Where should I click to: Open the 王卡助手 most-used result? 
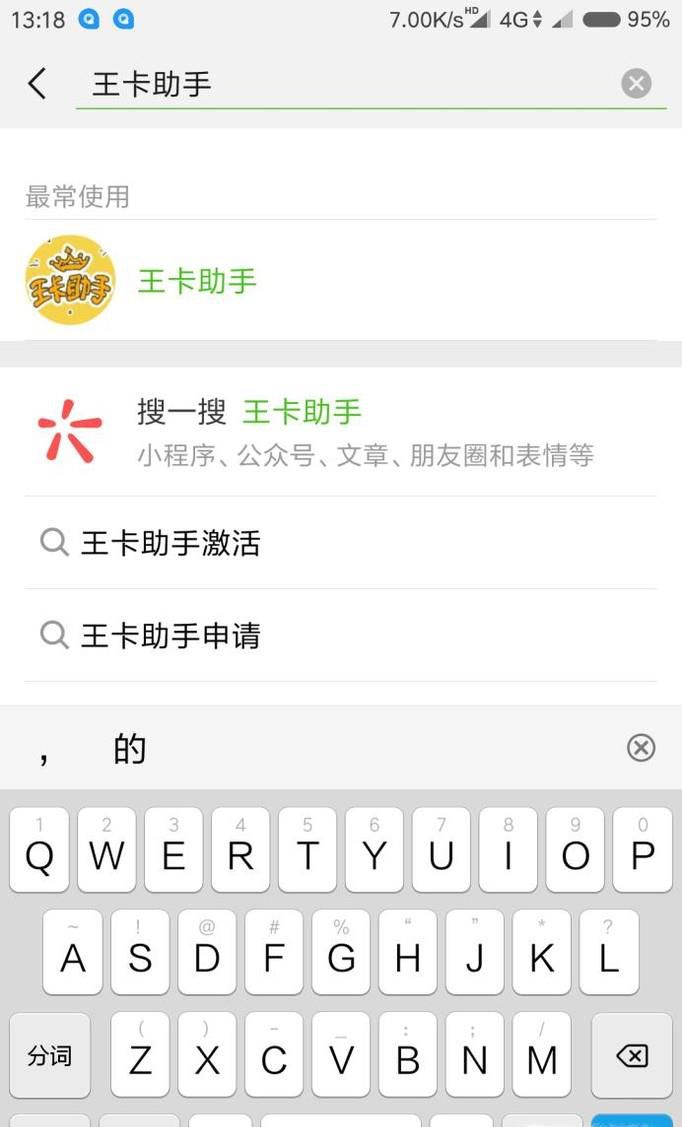click(x=196, y=281)
